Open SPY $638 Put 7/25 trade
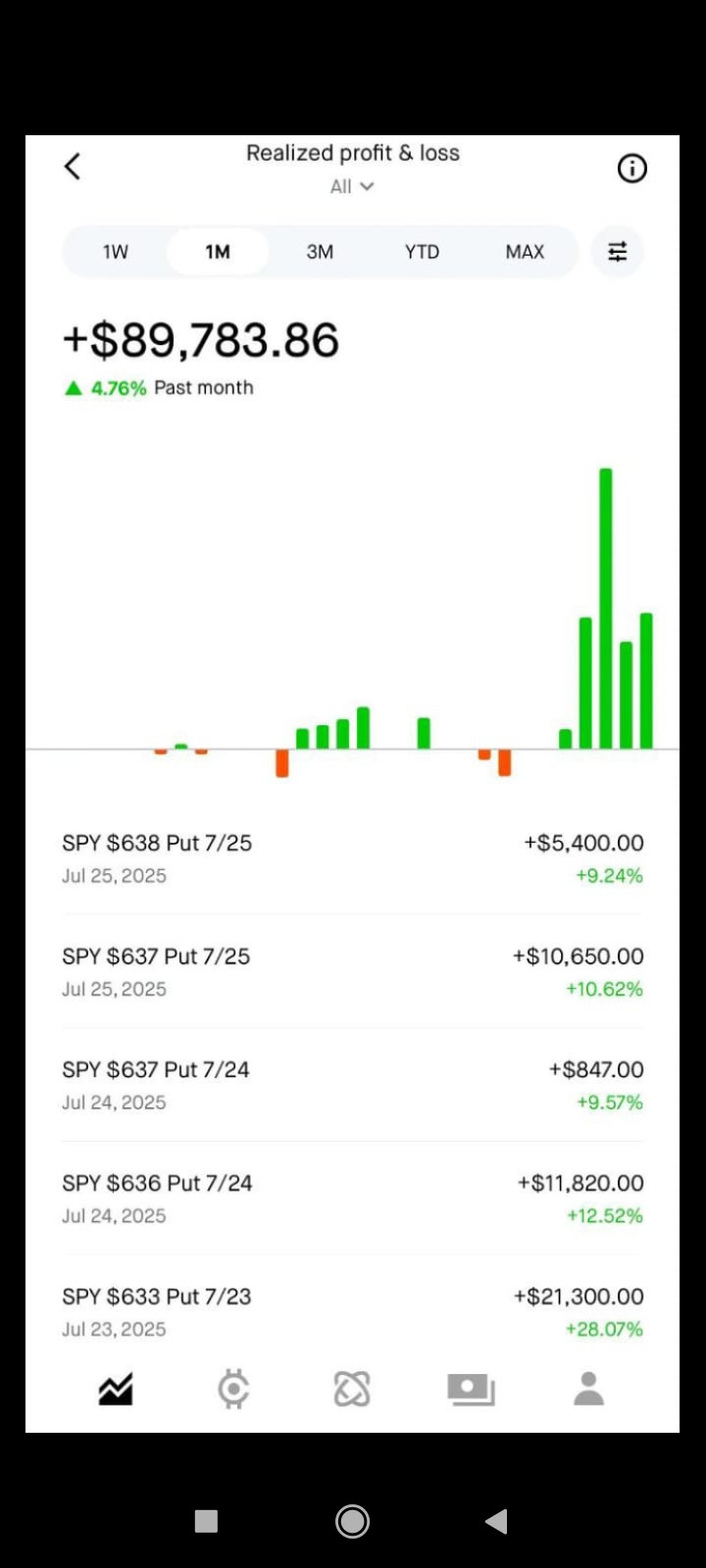Viewport: 706px width, 1568px height. click(352, 857)
